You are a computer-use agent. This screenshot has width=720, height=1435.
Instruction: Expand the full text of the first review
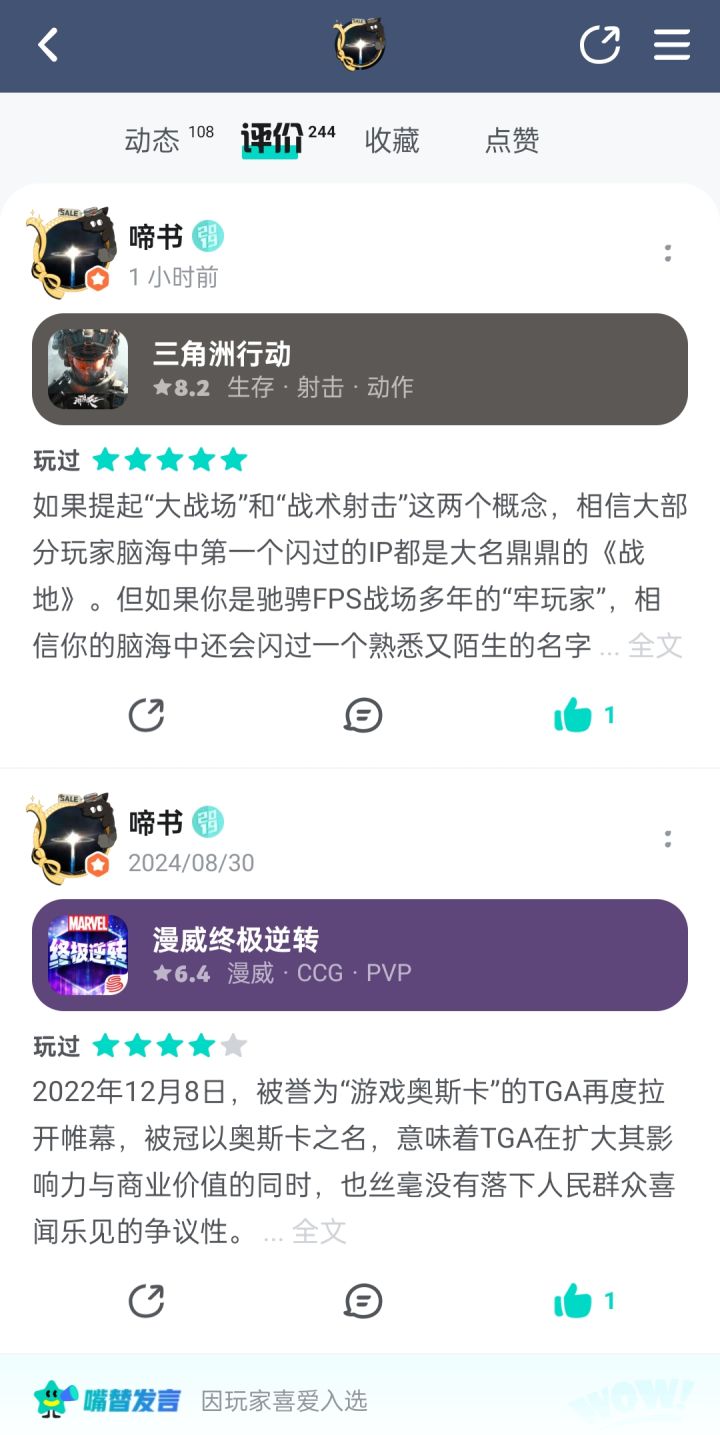[655, 647]
